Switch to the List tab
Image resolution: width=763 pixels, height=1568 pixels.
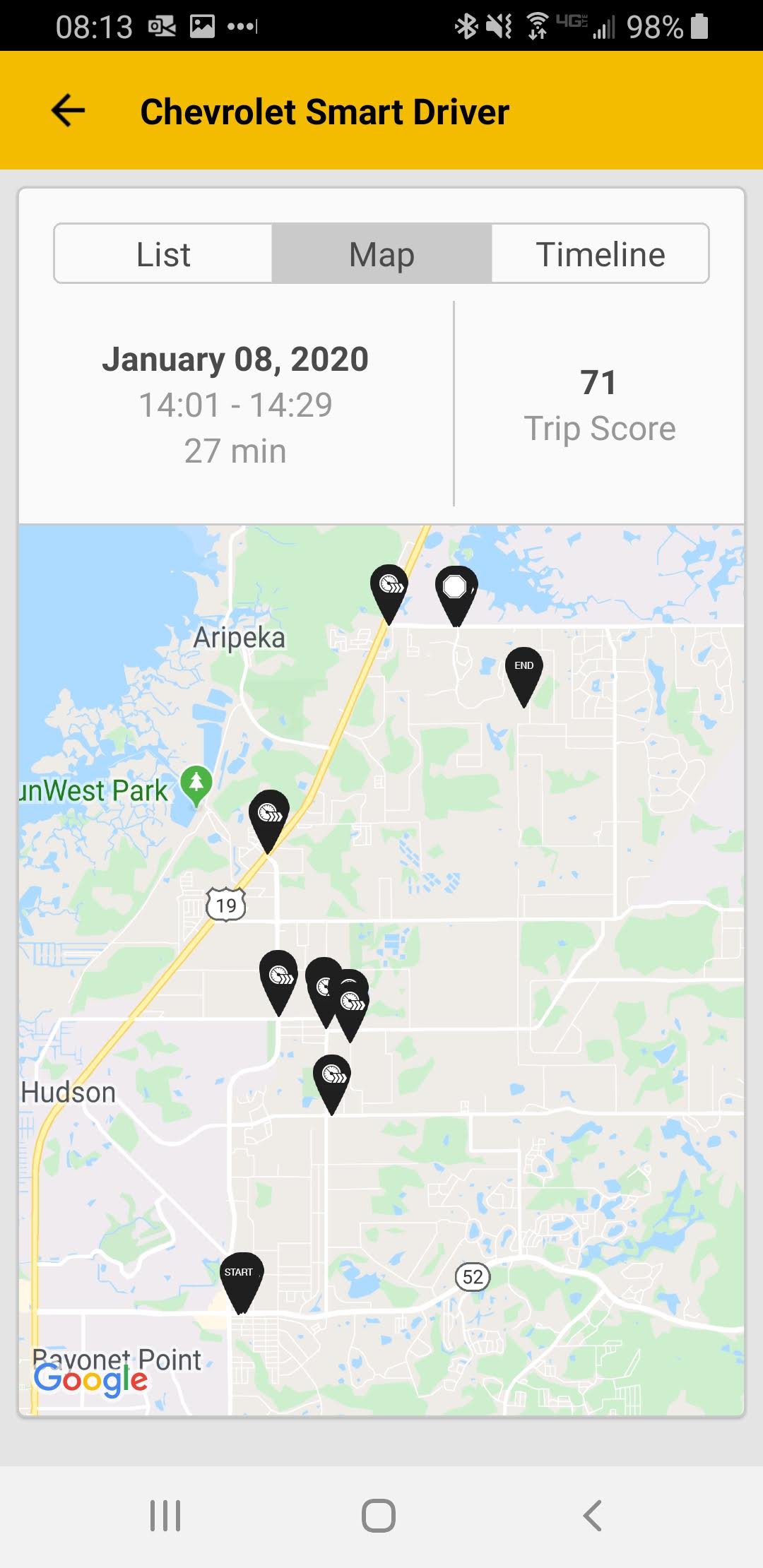pyautogui.click(x=163, y=254)
